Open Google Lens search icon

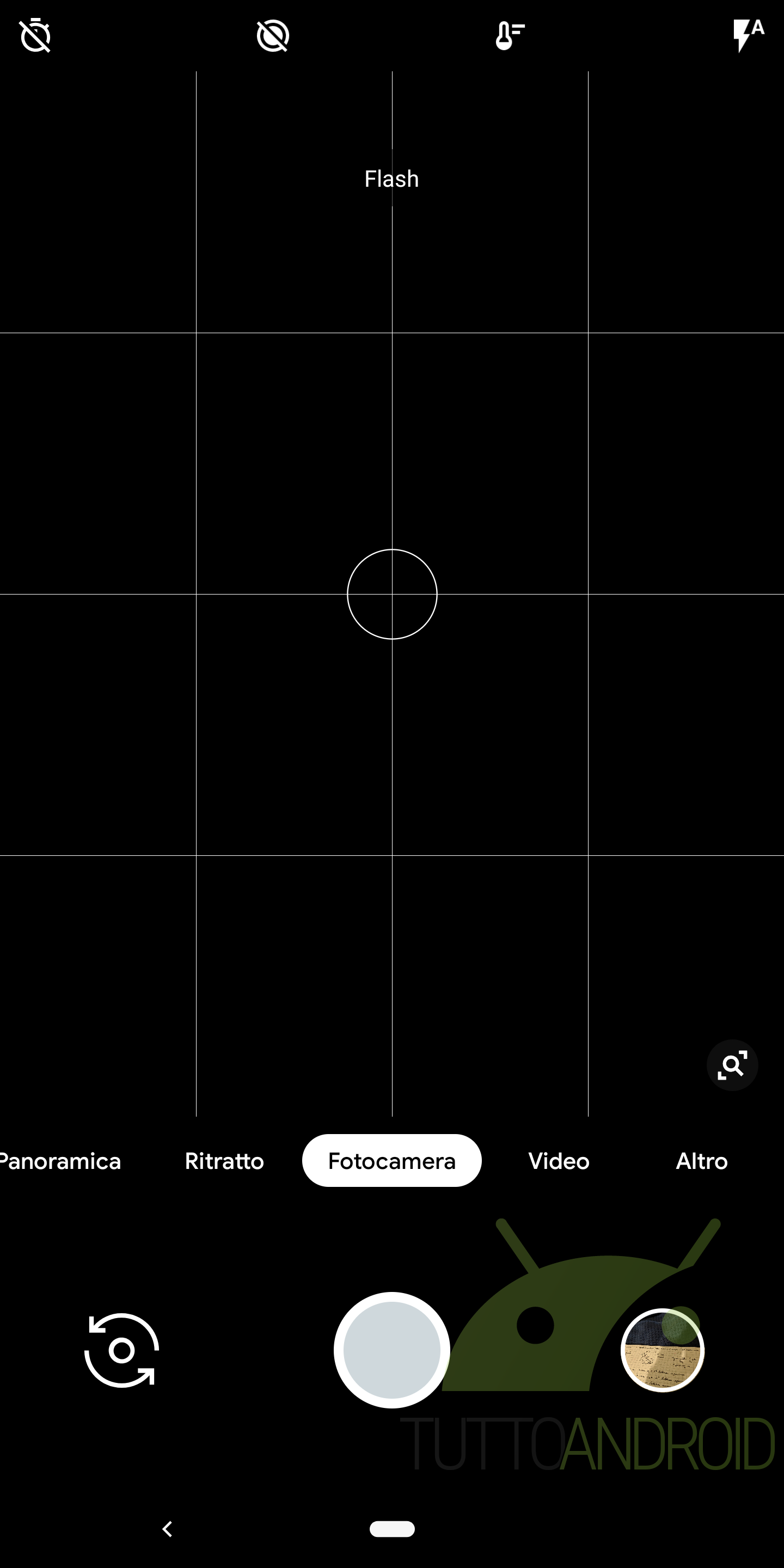click(732, 1065)
